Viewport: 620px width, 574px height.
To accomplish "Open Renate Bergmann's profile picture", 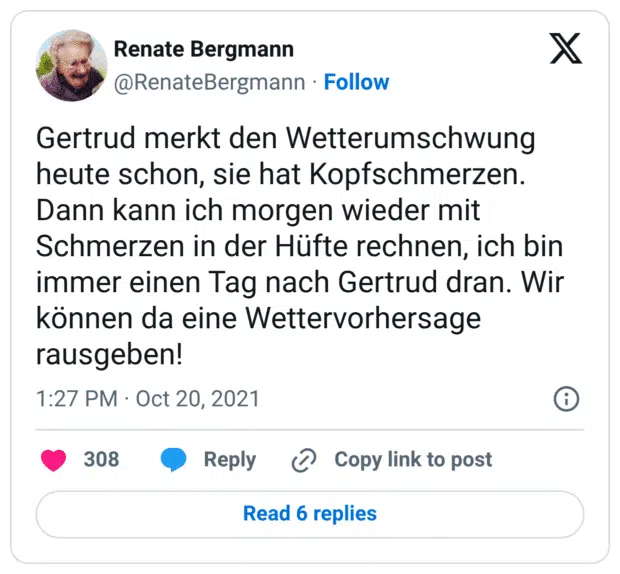I will (71, 65).
